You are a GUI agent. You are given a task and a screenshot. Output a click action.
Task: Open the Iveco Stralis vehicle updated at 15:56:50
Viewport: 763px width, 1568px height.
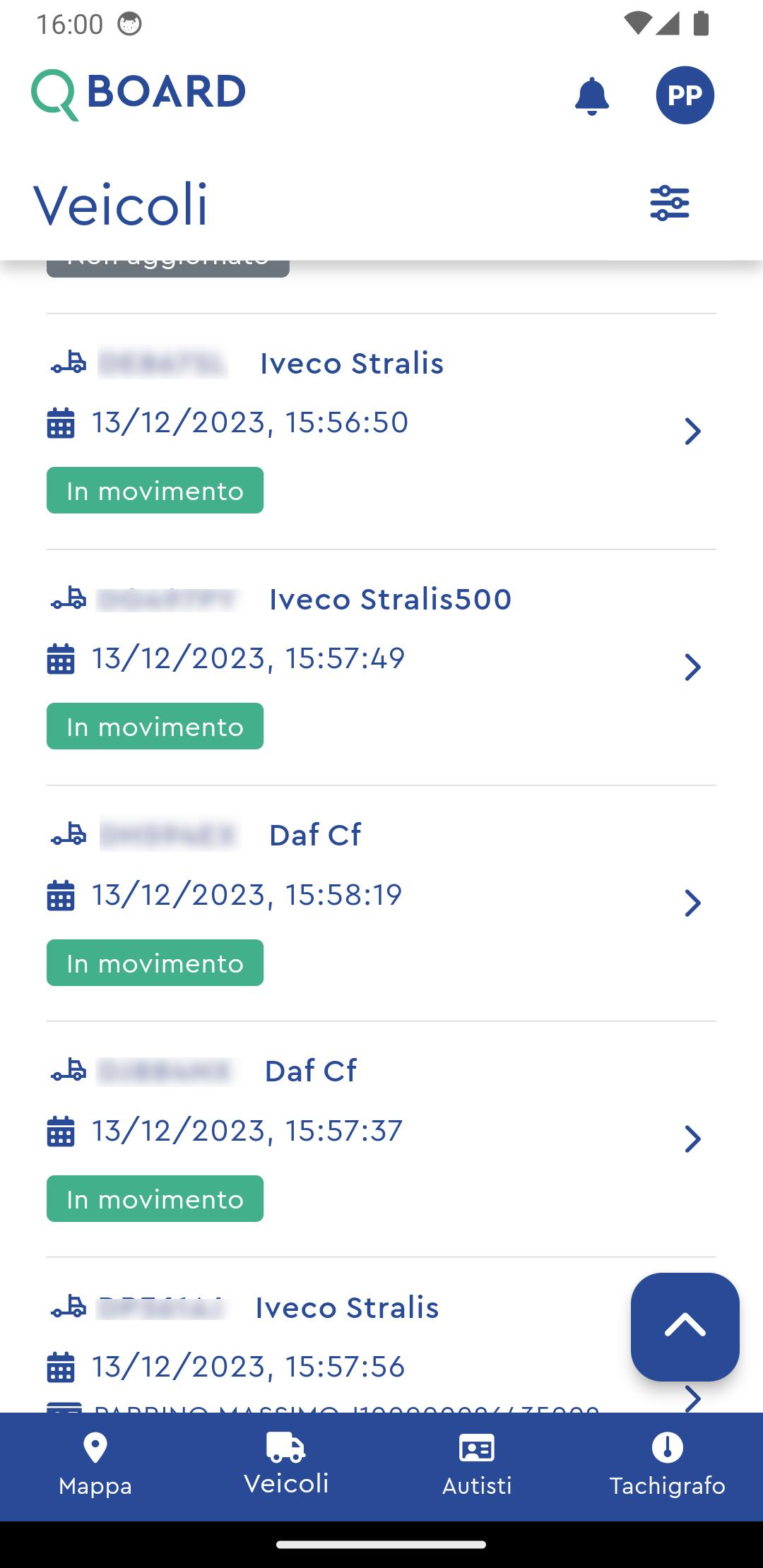point(381,432)
